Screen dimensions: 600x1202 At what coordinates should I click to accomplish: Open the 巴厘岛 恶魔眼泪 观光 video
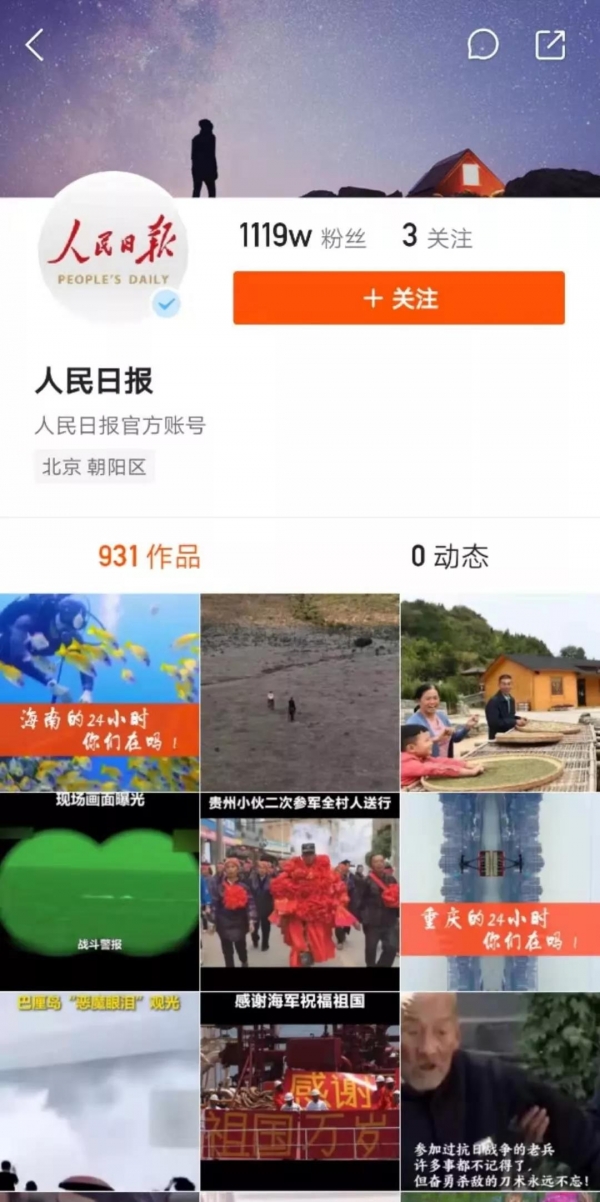click(99, 1090)
